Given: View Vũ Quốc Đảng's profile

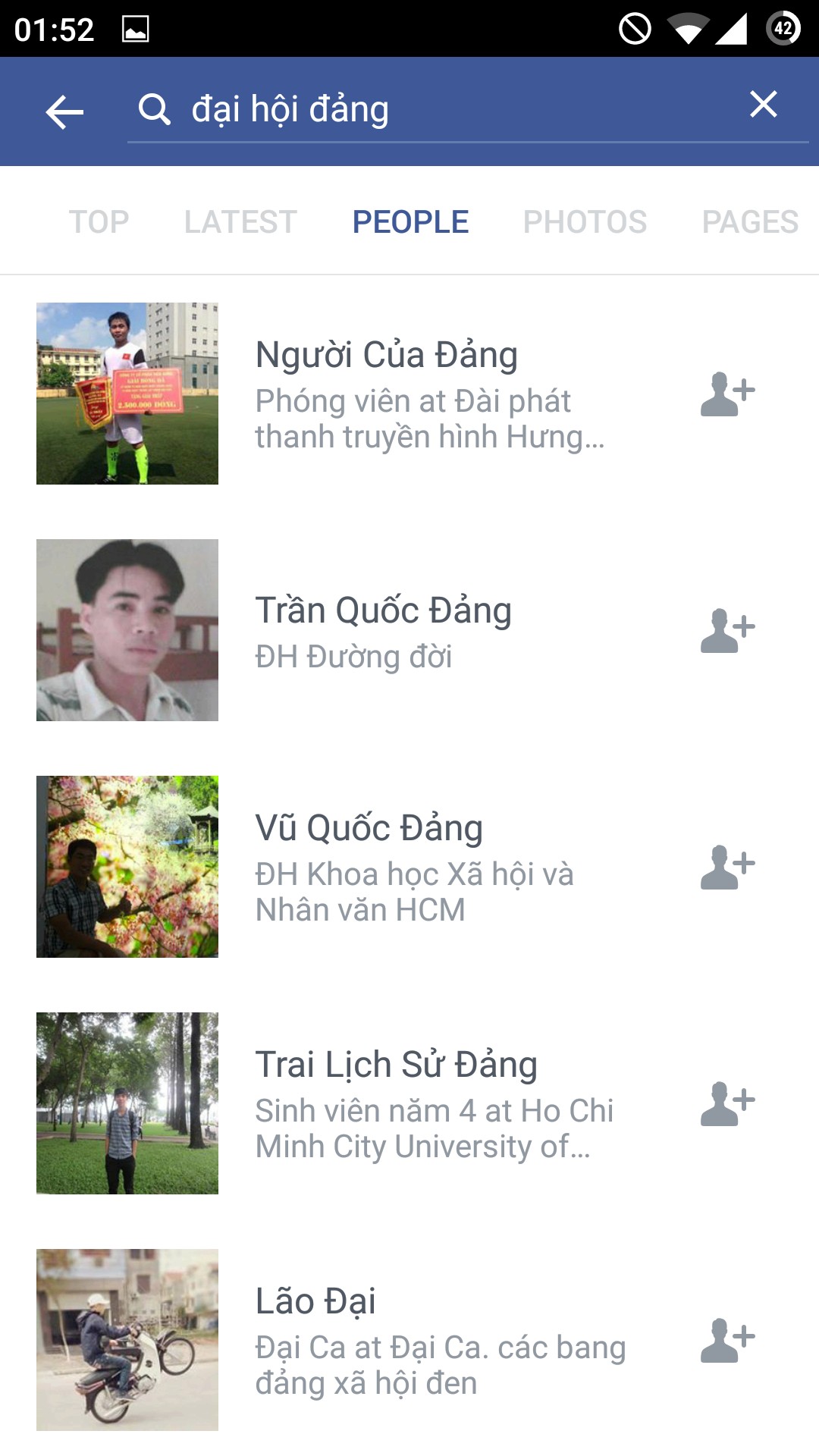Looking at the screenshot, I should point(369,828).
